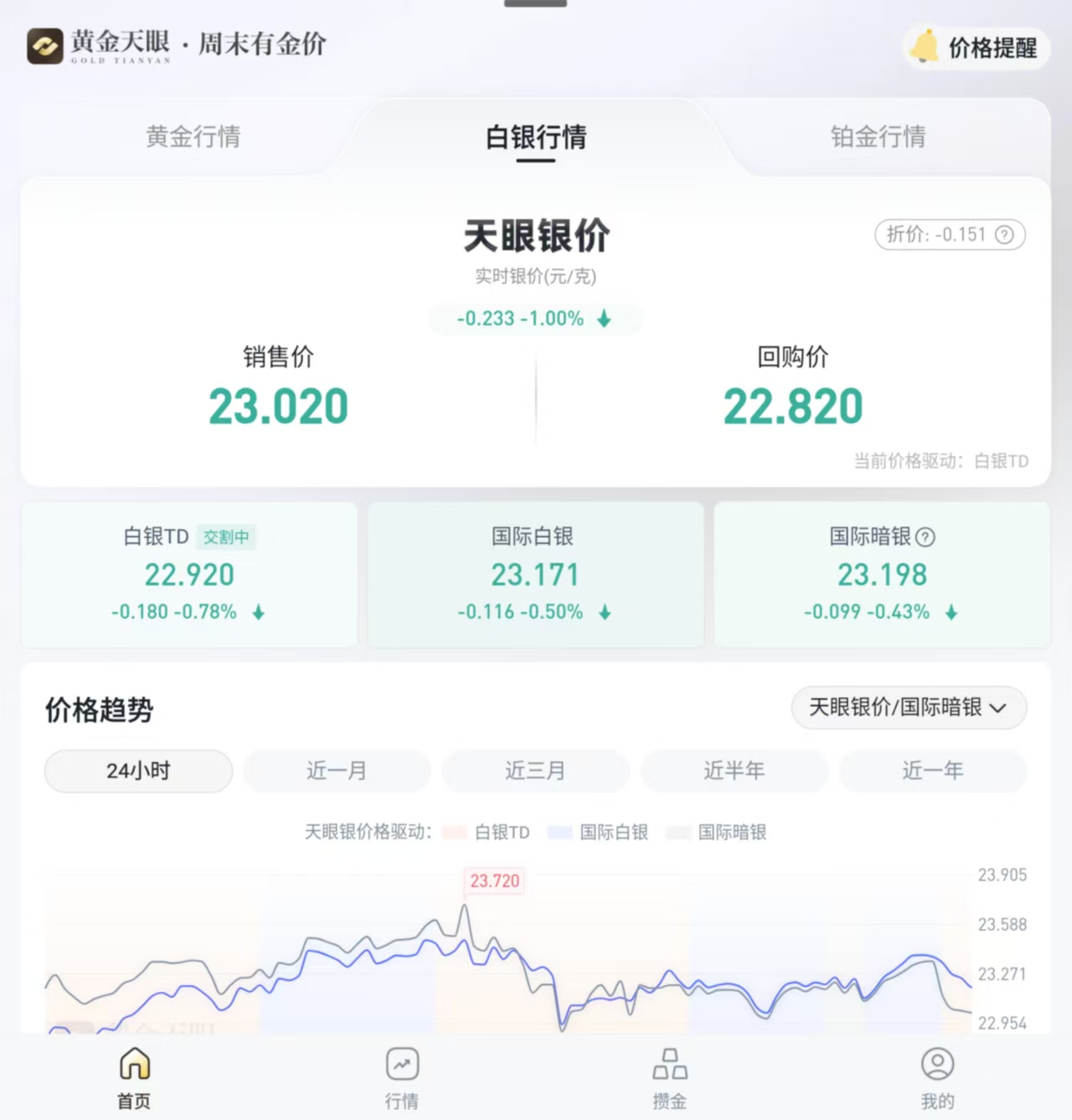The width and height of the screenshot is (1072, 1120).
Task: Open the 行情 bottom tab
Action: click(402, 1077)
